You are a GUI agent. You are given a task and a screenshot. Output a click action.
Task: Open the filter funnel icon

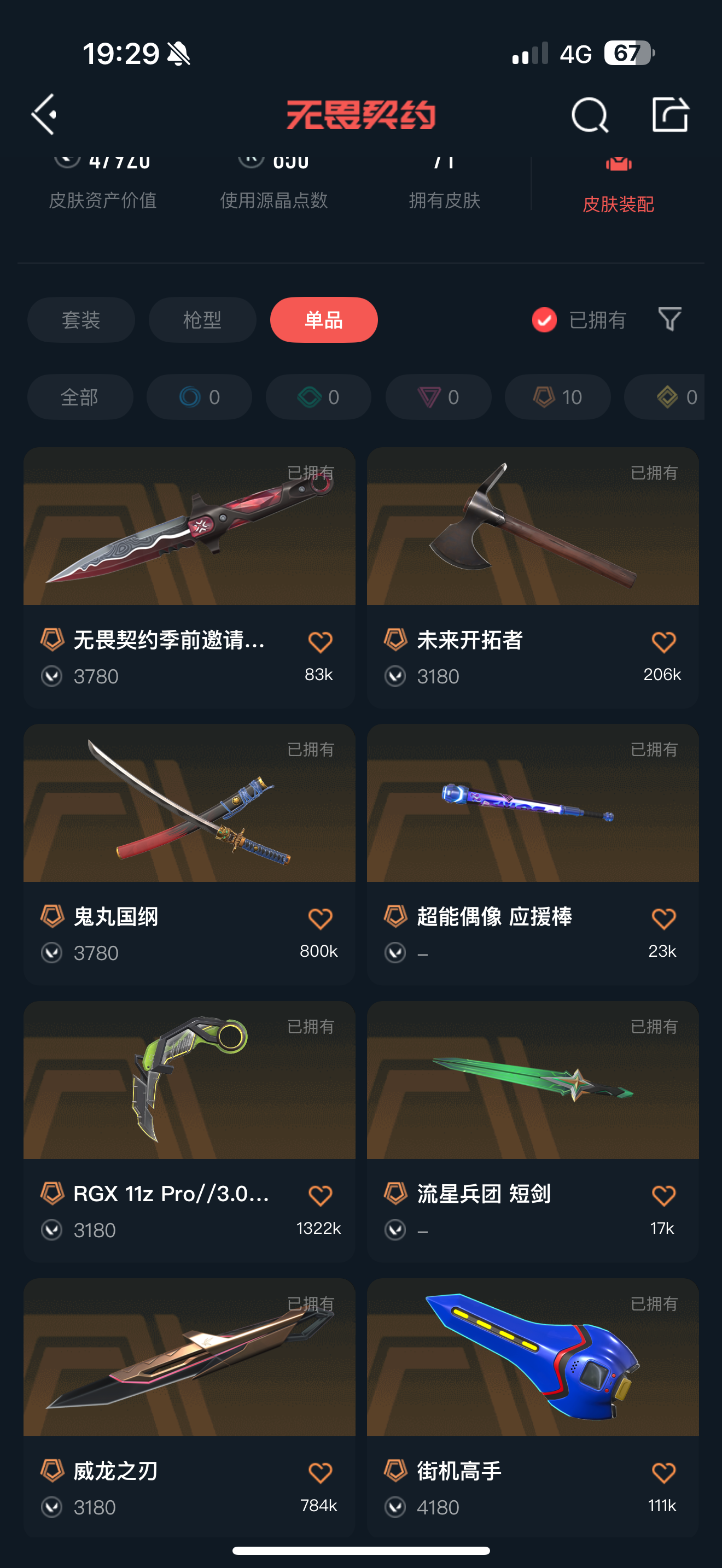pos(669,319)
